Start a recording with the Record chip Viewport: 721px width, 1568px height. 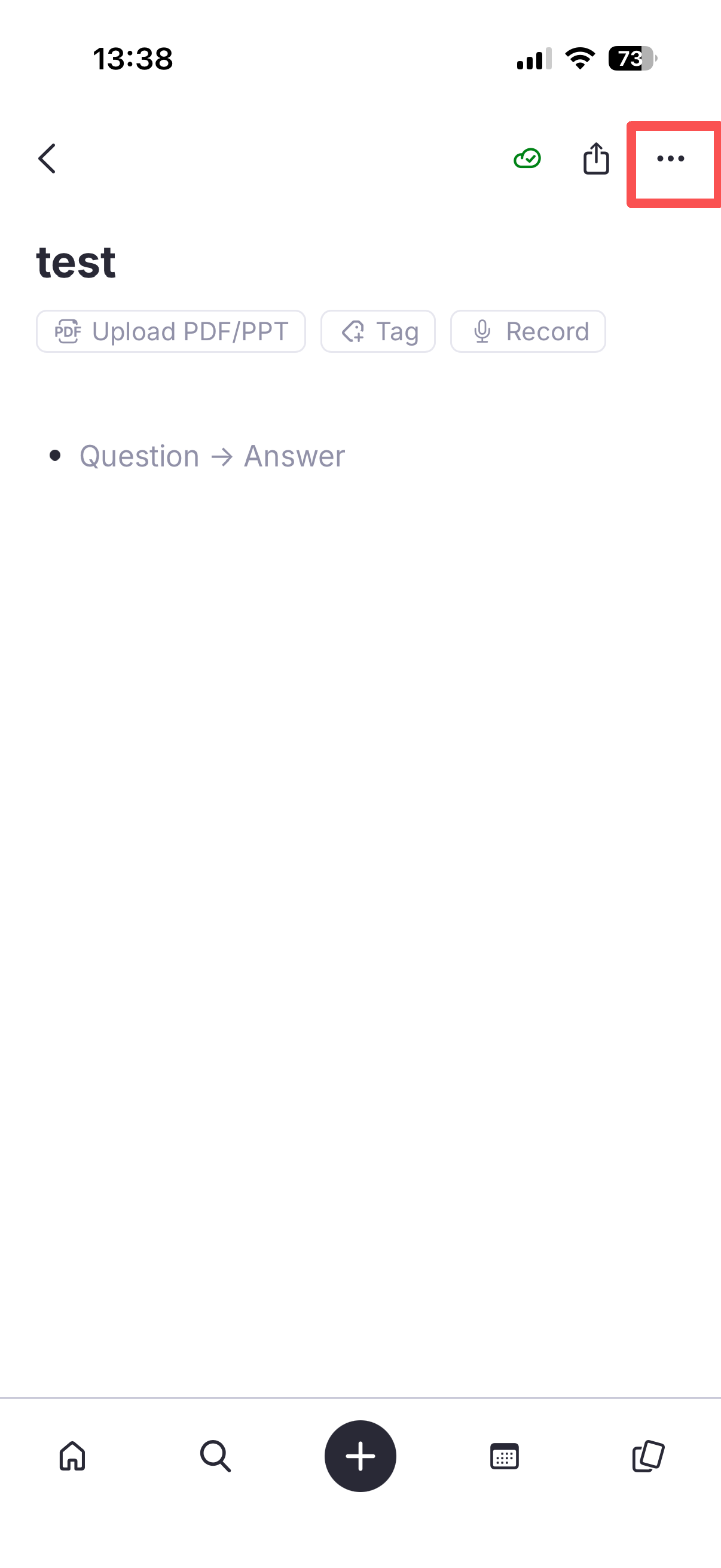pos(528,332)
